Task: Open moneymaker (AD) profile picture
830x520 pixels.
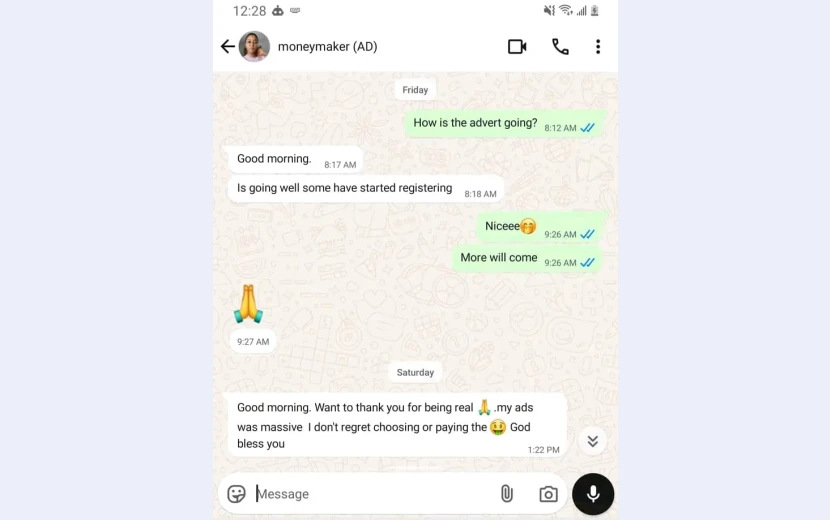Action: click(x=254, y=47)
